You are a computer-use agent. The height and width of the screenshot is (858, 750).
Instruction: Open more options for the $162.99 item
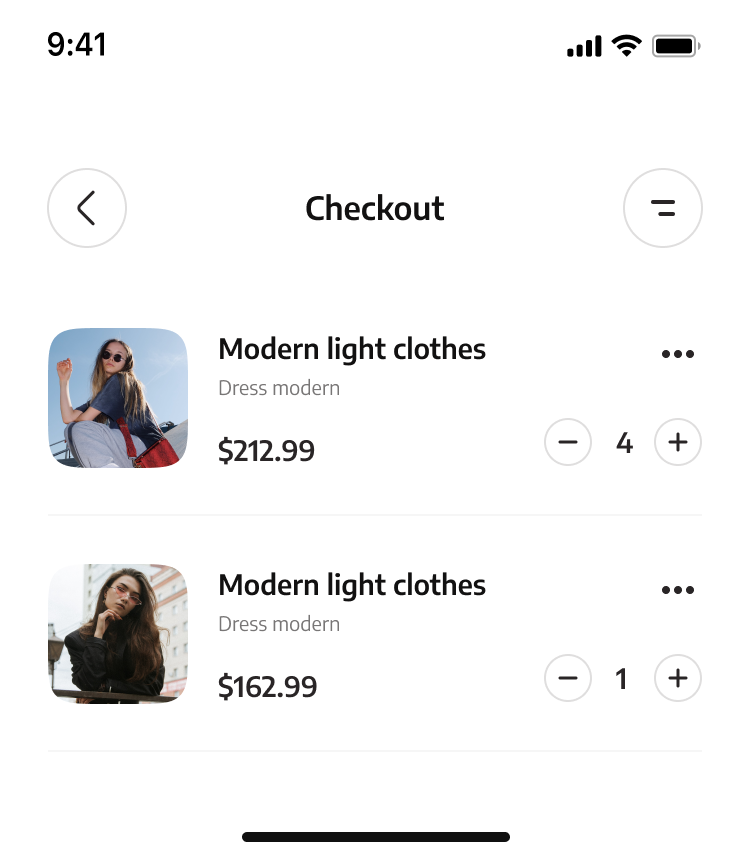677,590
